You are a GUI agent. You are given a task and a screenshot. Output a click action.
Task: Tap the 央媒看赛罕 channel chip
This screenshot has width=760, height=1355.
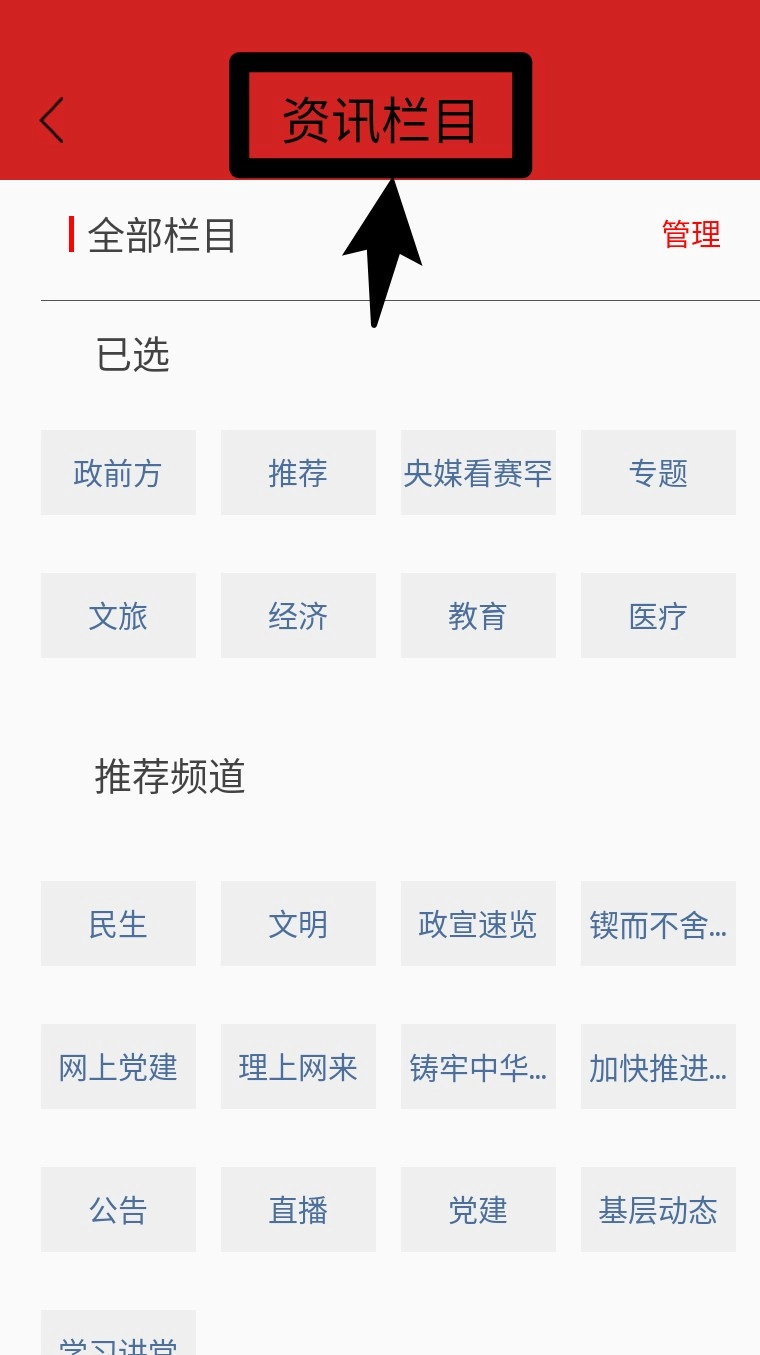[478, 473]
